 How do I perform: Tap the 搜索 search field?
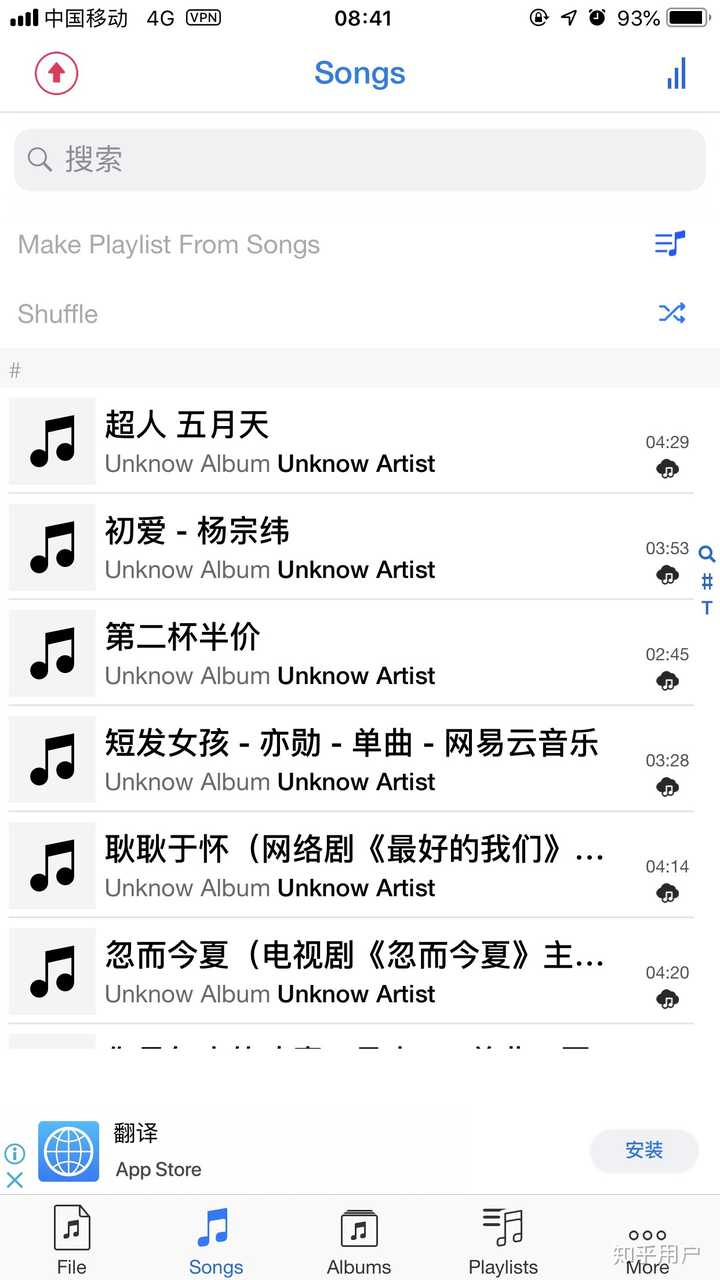pos(360,160)
